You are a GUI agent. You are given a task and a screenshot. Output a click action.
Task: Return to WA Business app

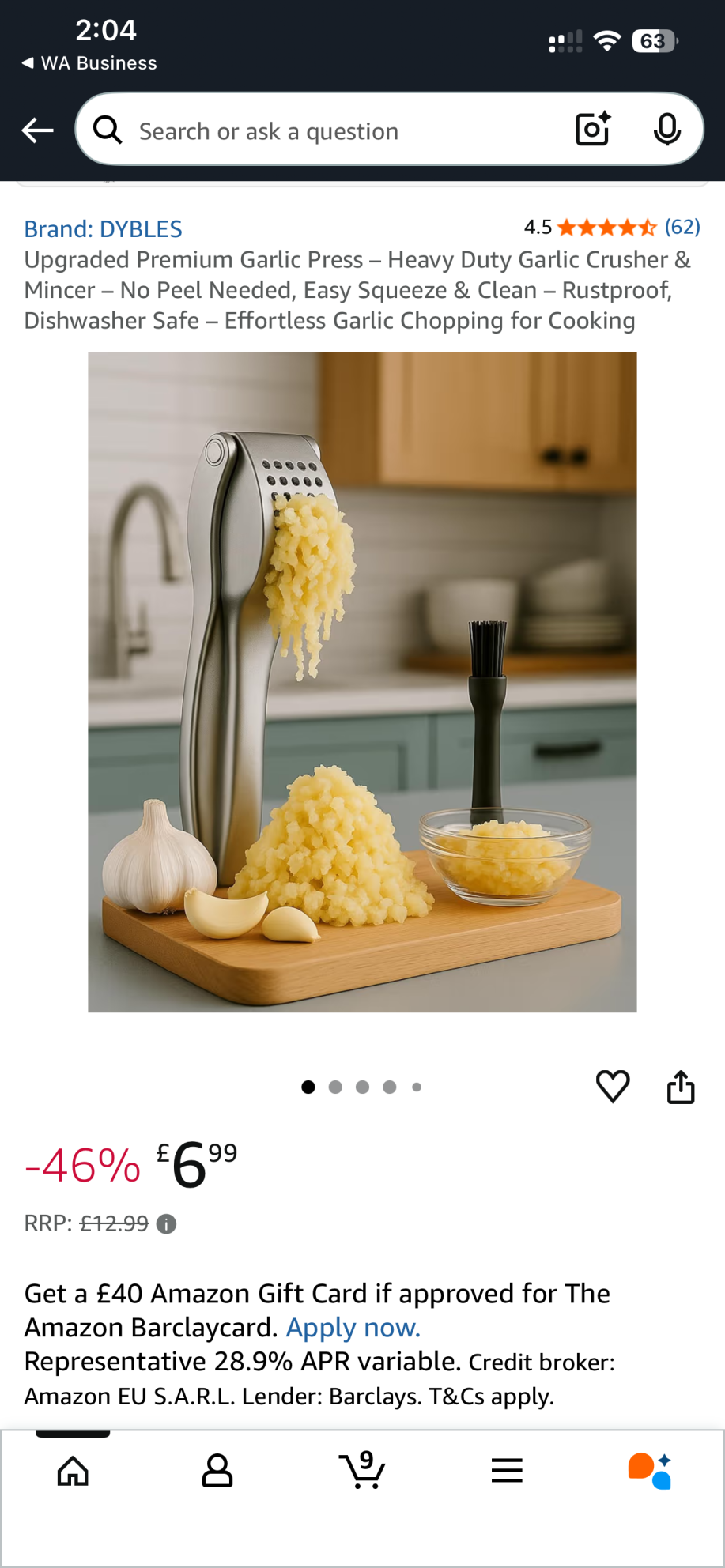(89, 63)
